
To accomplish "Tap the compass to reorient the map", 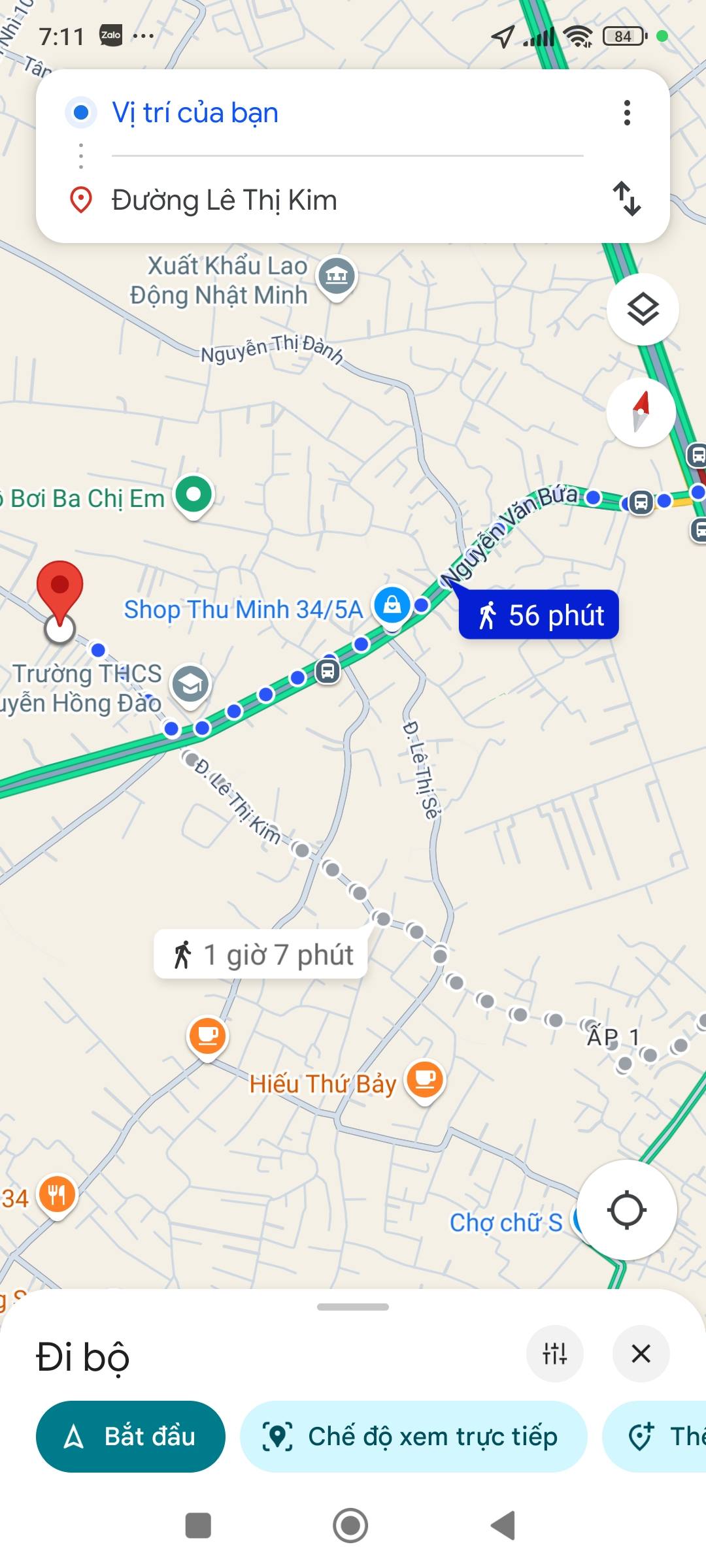I will (641, 412).
